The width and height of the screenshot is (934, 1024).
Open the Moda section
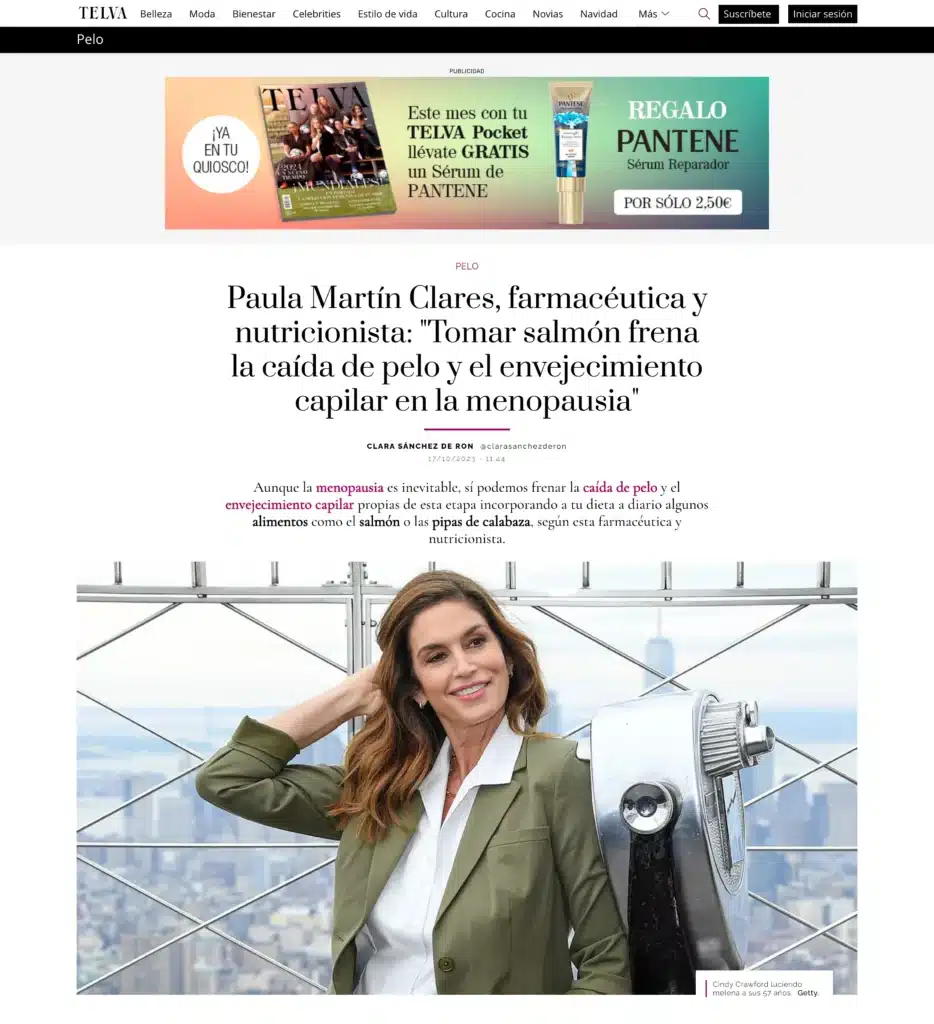point(202,14)
